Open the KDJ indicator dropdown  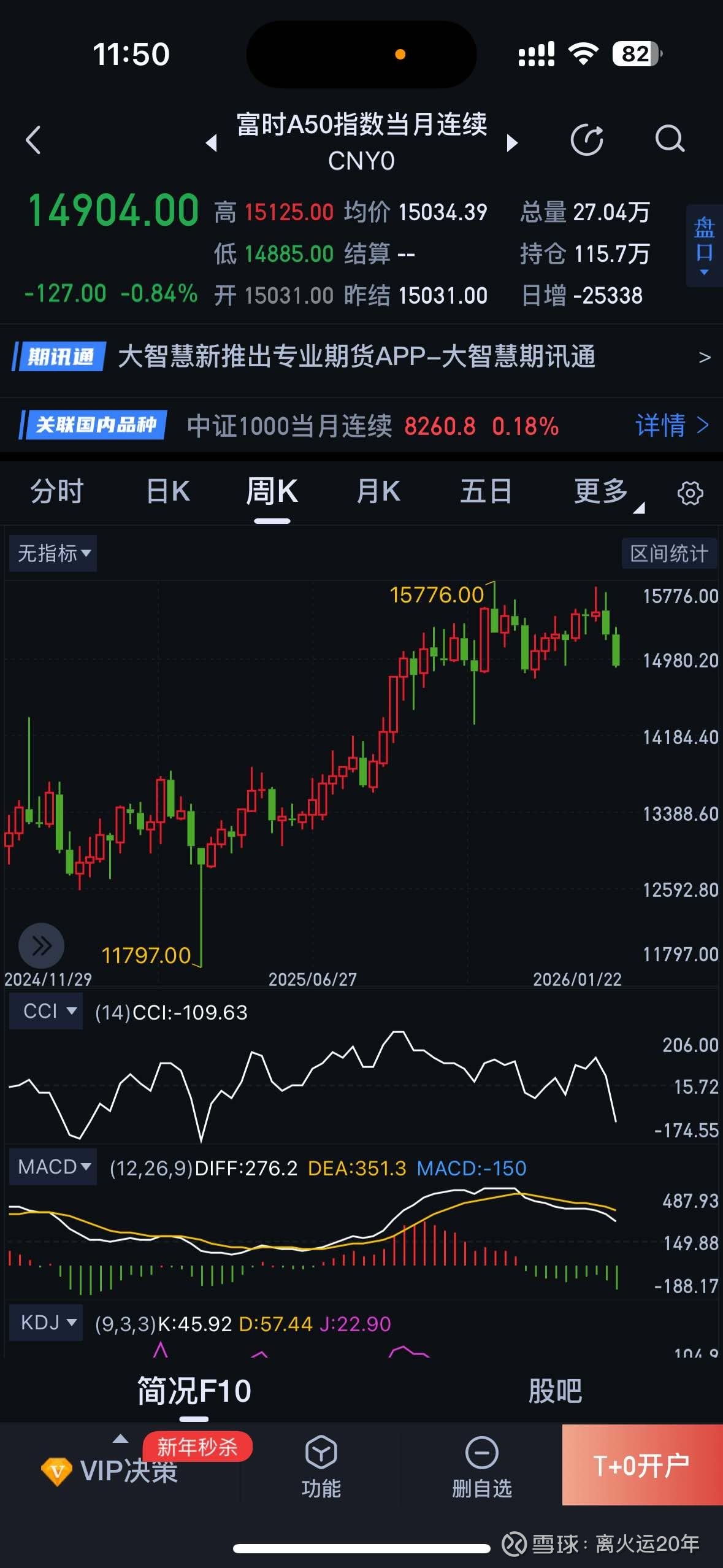[45, 1323]
